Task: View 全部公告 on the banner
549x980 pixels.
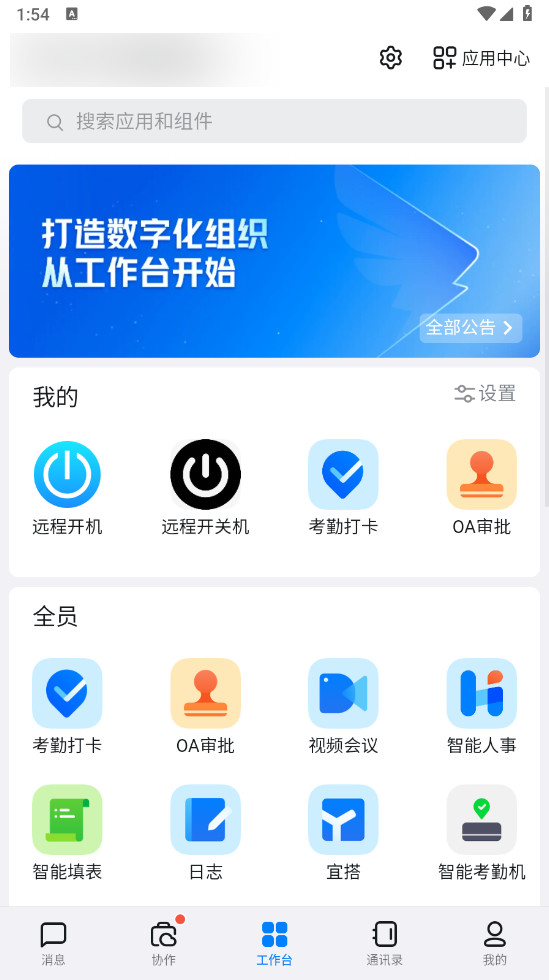Action: tap(470, 328)
